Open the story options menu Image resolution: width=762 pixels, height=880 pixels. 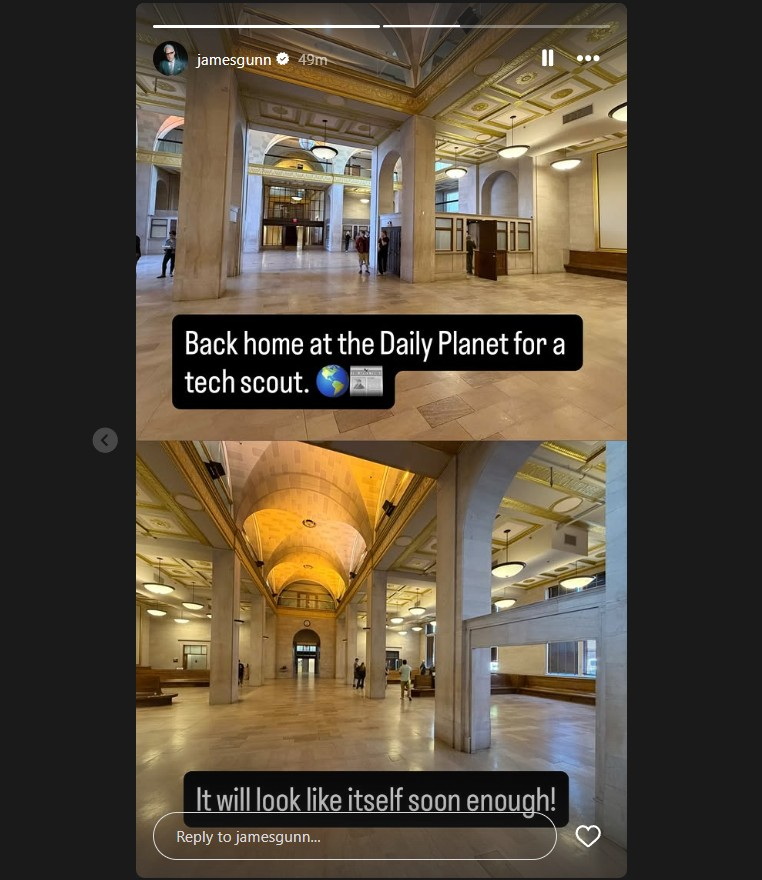tap(588, 58)
